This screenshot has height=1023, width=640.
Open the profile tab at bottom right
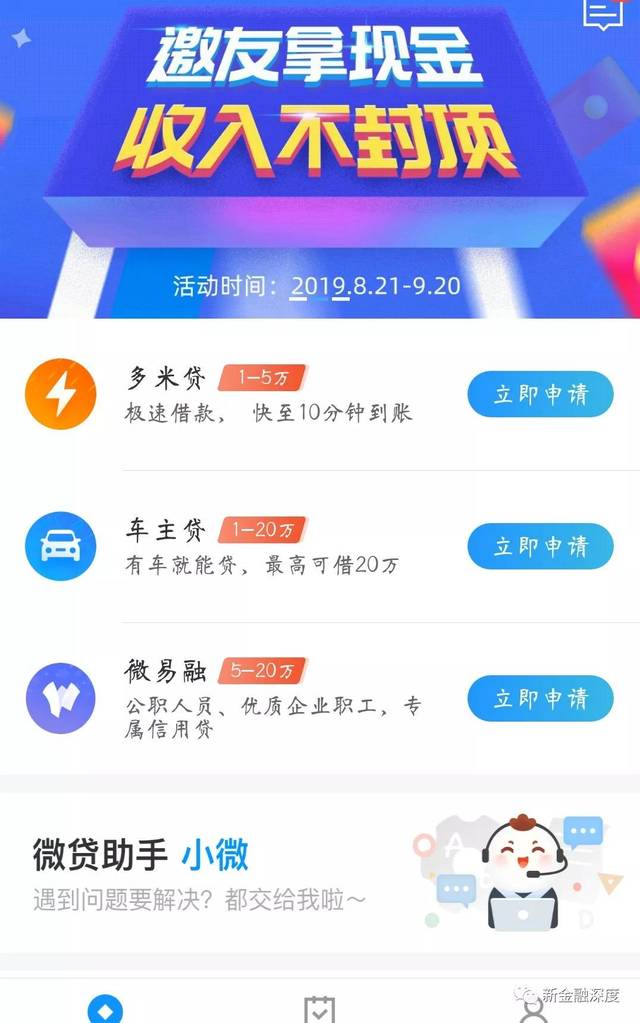(533, 1010)
